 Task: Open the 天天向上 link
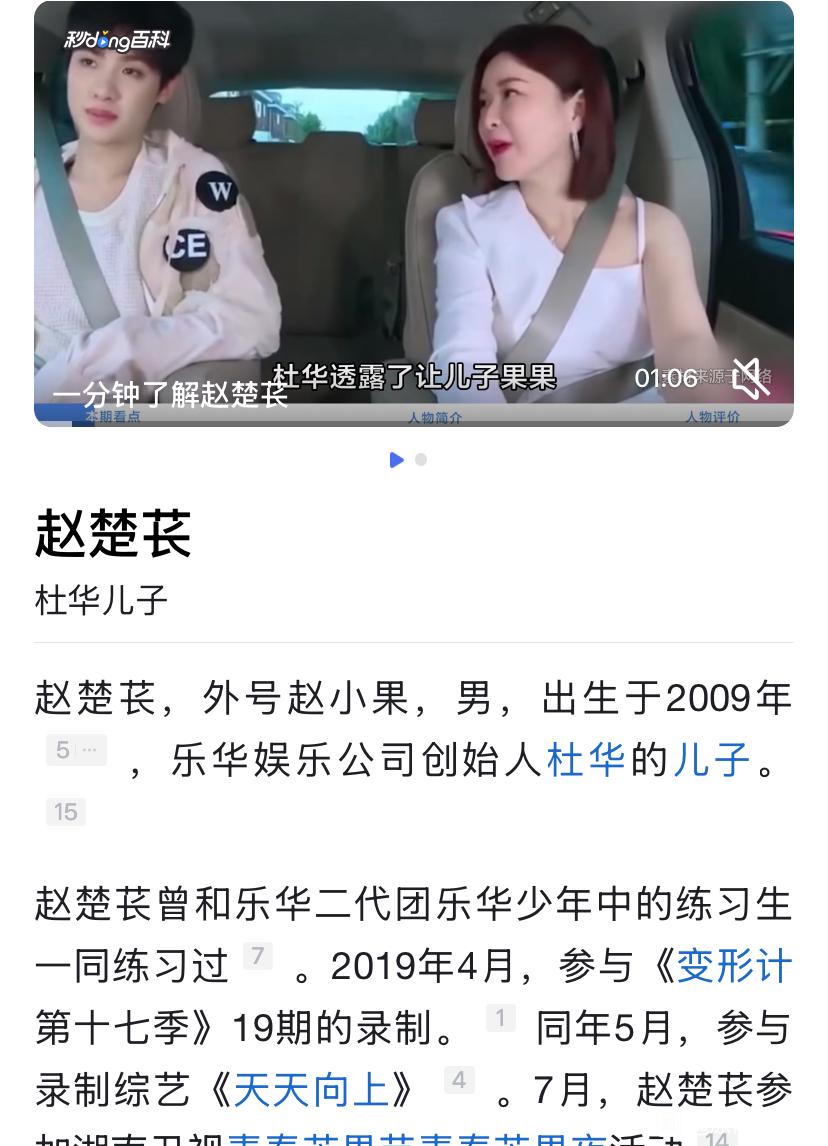pyautogui.click(x=310, y=1090)
